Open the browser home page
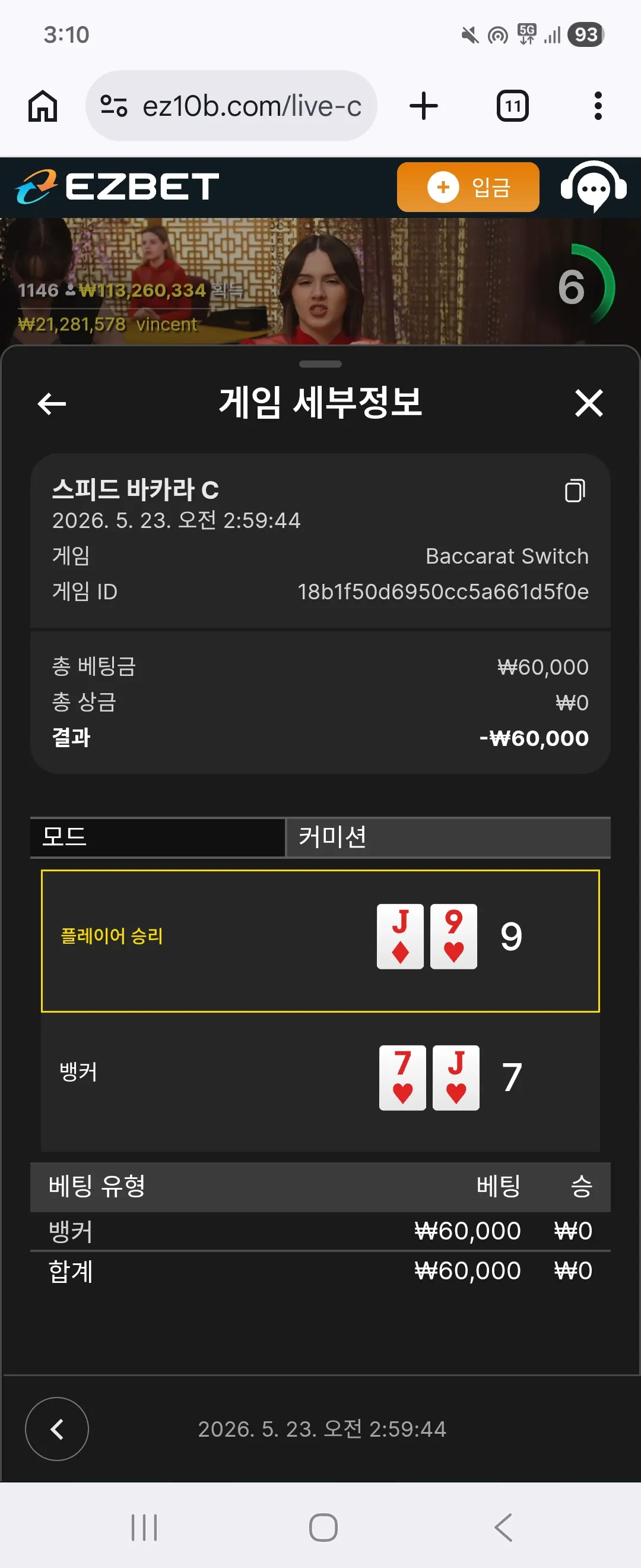 tap(43, 106)
